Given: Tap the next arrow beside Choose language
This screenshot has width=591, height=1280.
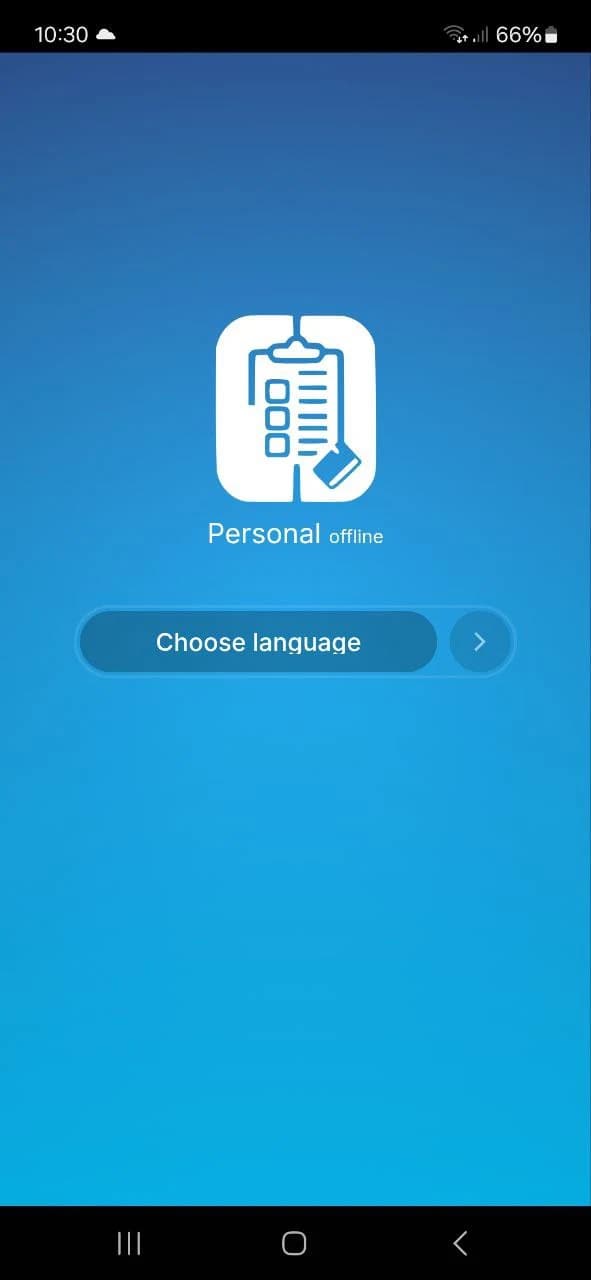Looking at the screenshot, I should (x=480, y=642).
